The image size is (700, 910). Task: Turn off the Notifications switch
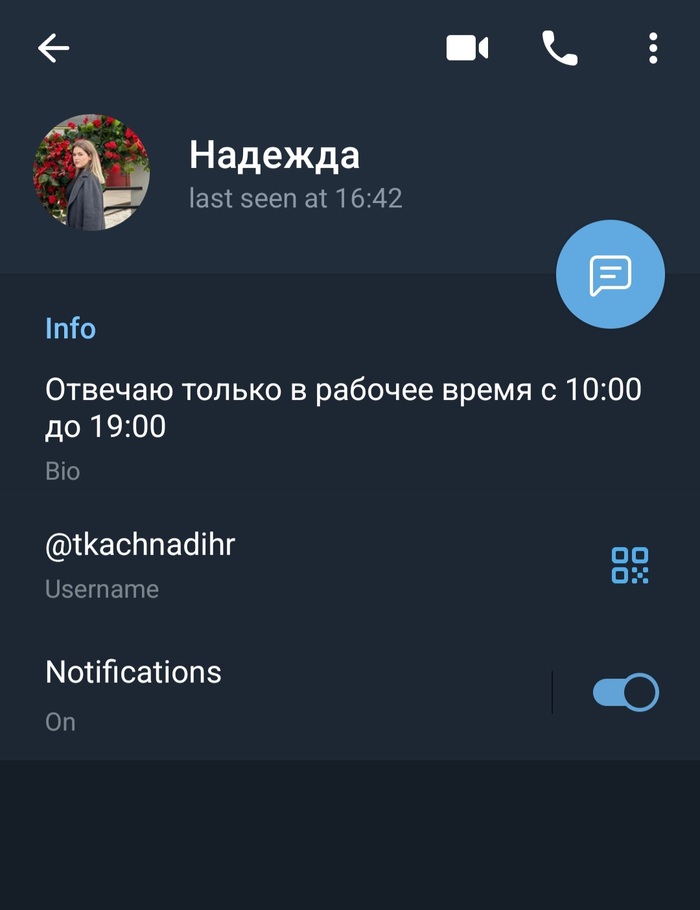pyautogui.click(x=625, y=692)
